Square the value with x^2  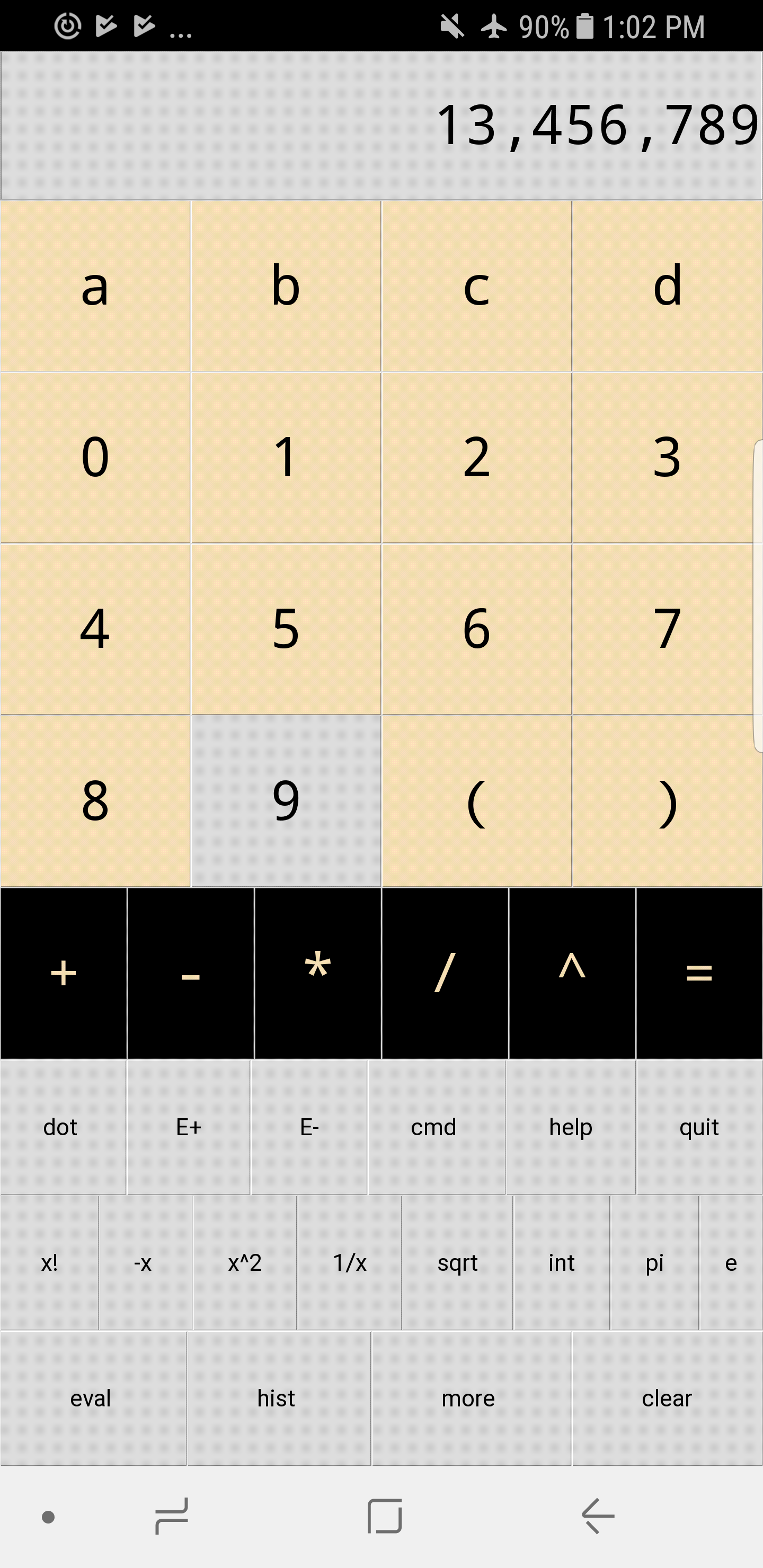[244, 1263]
